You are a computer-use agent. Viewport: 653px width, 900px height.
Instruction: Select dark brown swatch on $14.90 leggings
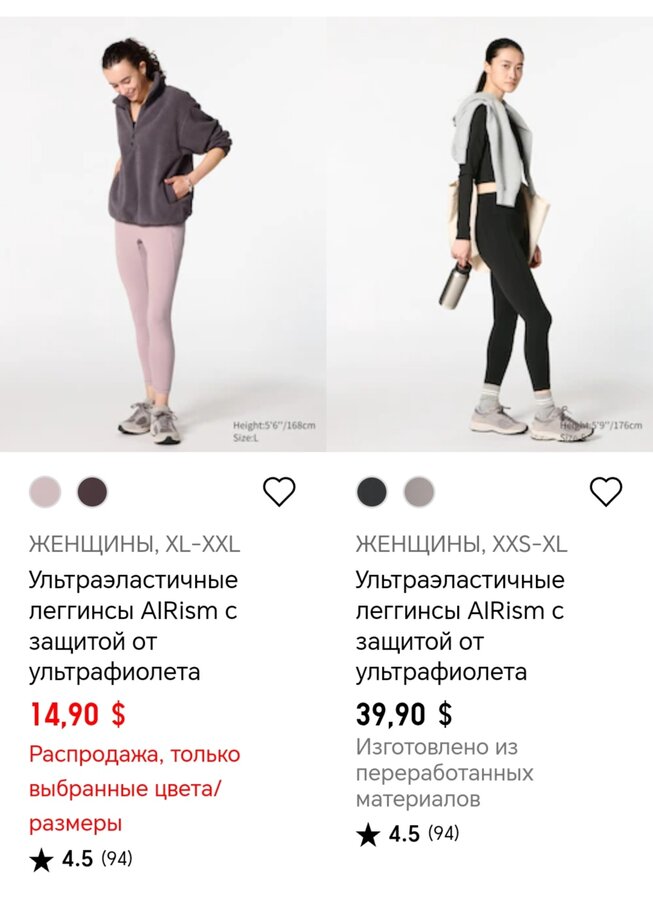(92, 492)
